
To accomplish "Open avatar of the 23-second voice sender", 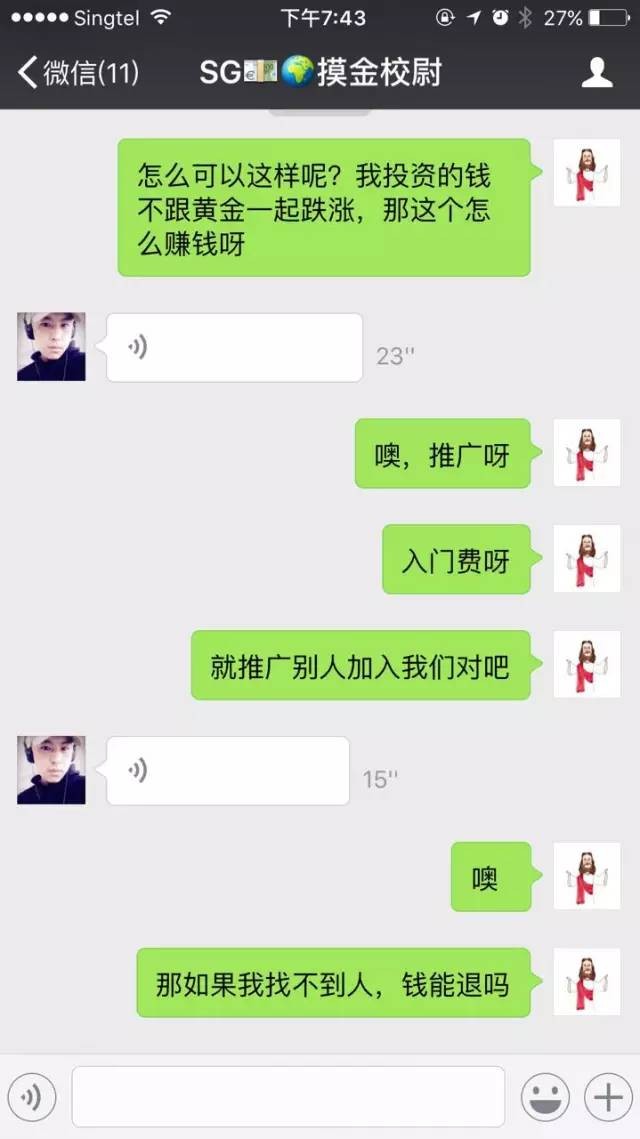I will [x=51, y=347].
